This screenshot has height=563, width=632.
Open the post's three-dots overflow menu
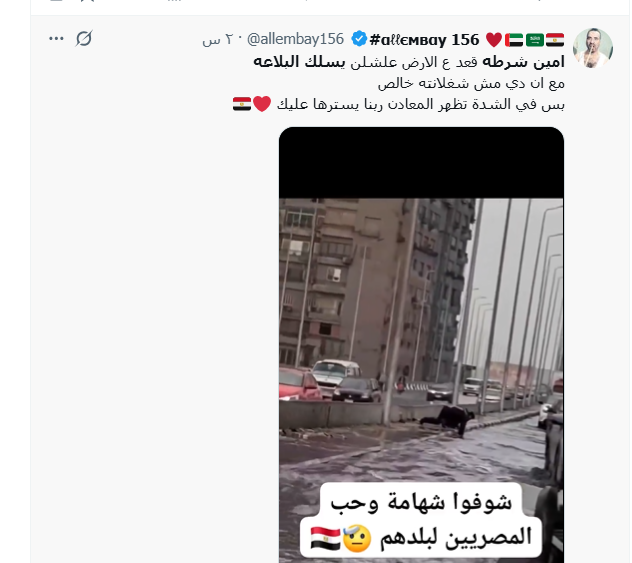pos(57,38)
